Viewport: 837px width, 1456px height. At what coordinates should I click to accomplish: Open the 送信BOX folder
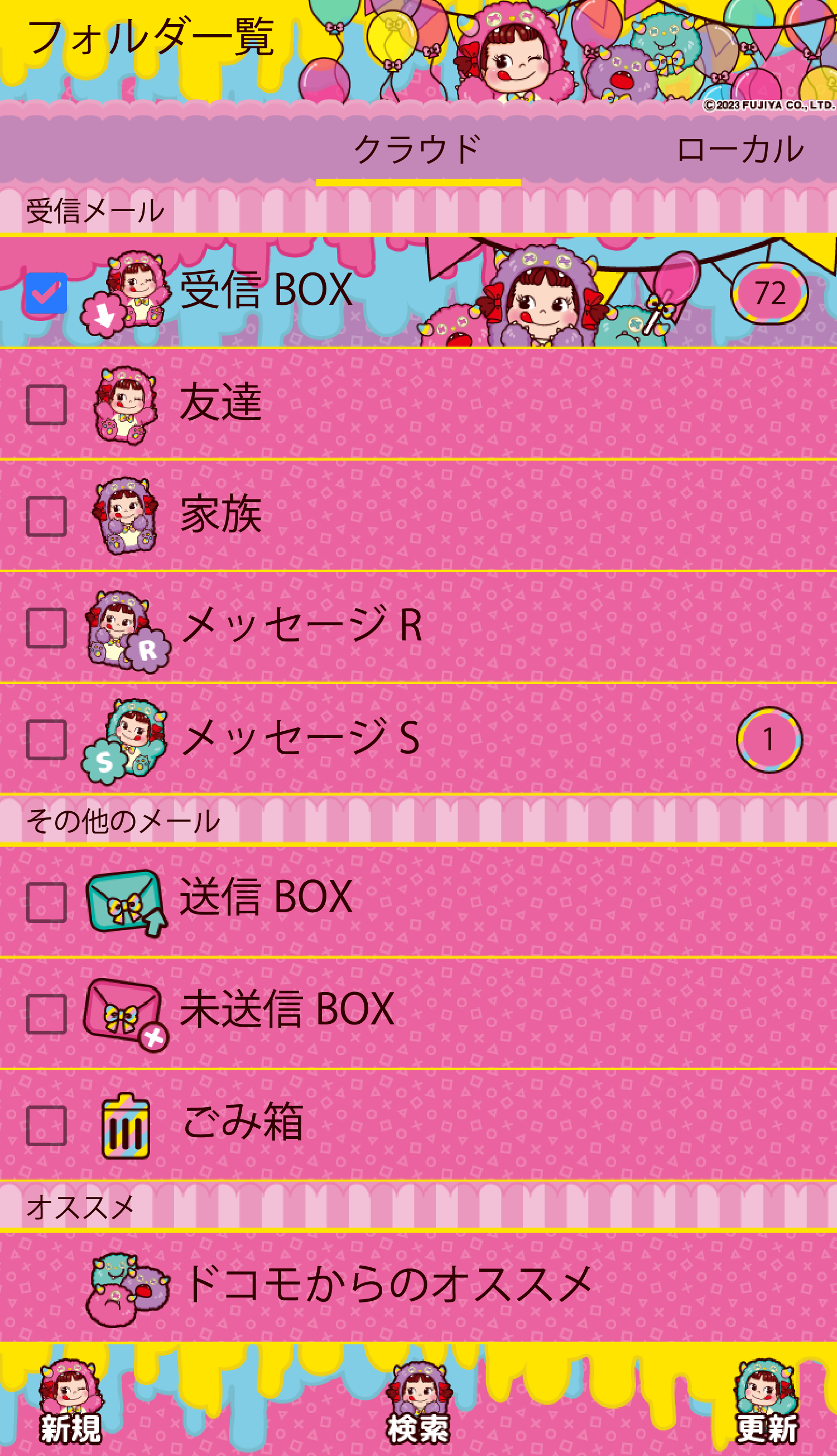(x=402, y=902)
